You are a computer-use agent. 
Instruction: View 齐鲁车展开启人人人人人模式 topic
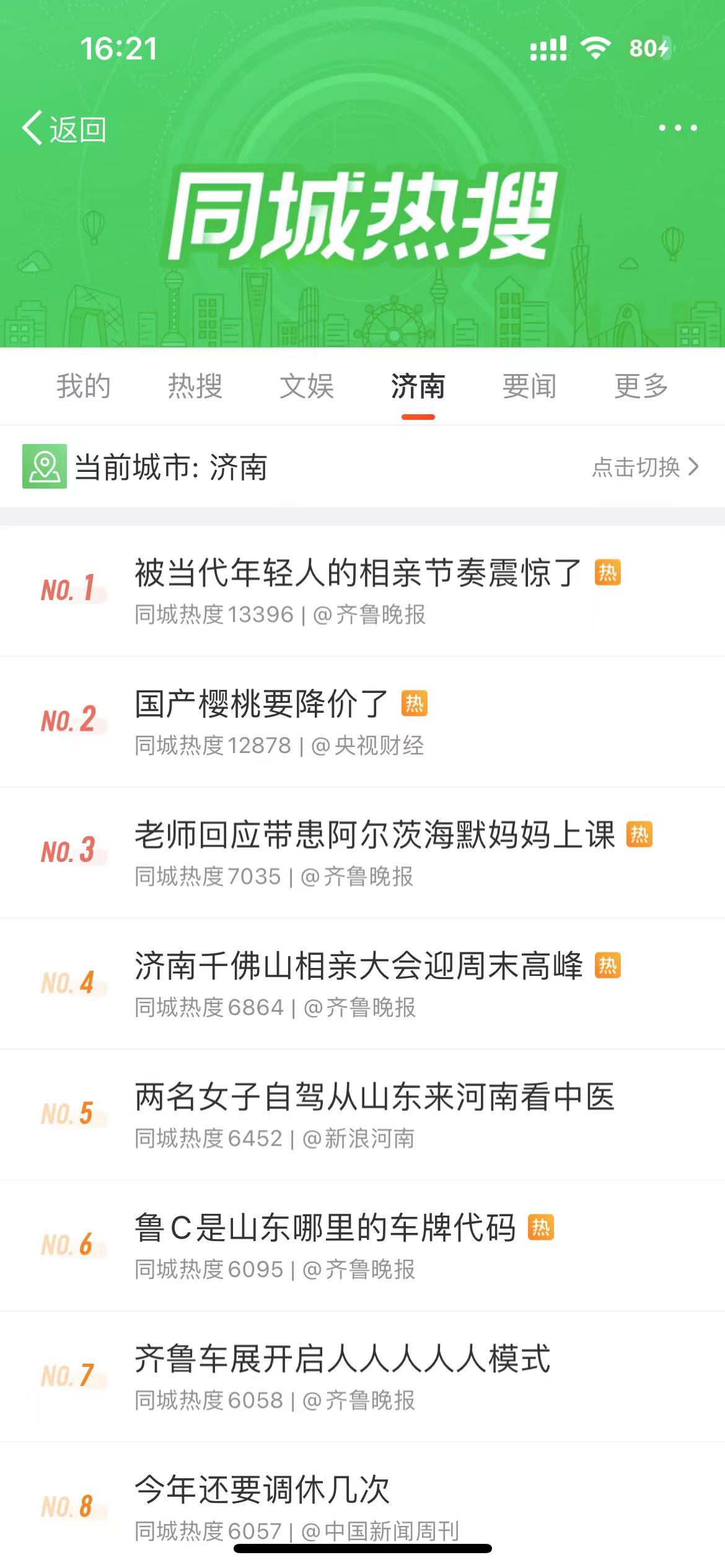[x=342, y=1359]
